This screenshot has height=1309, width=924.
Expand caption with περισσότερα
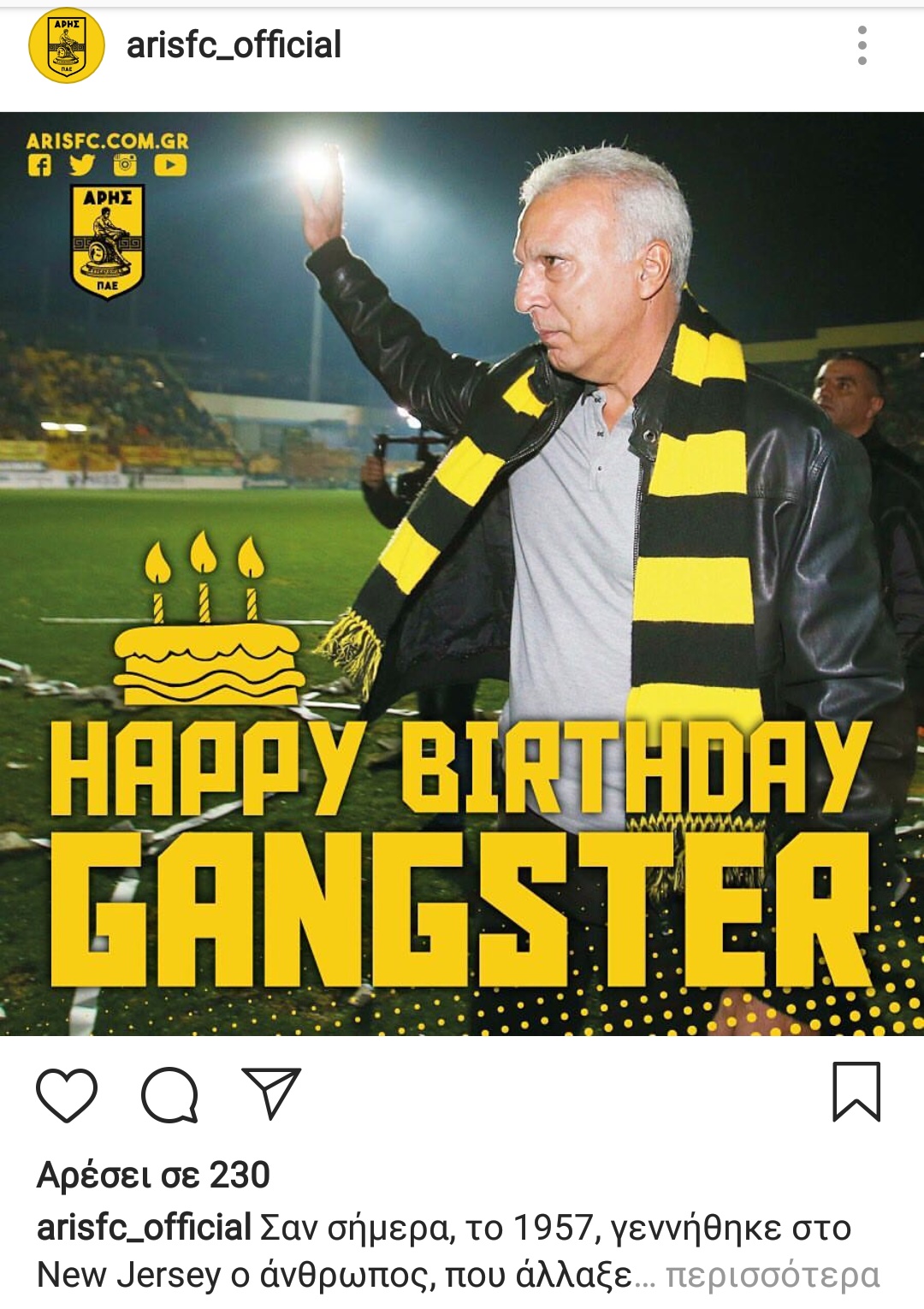[x=772, y=1275]
